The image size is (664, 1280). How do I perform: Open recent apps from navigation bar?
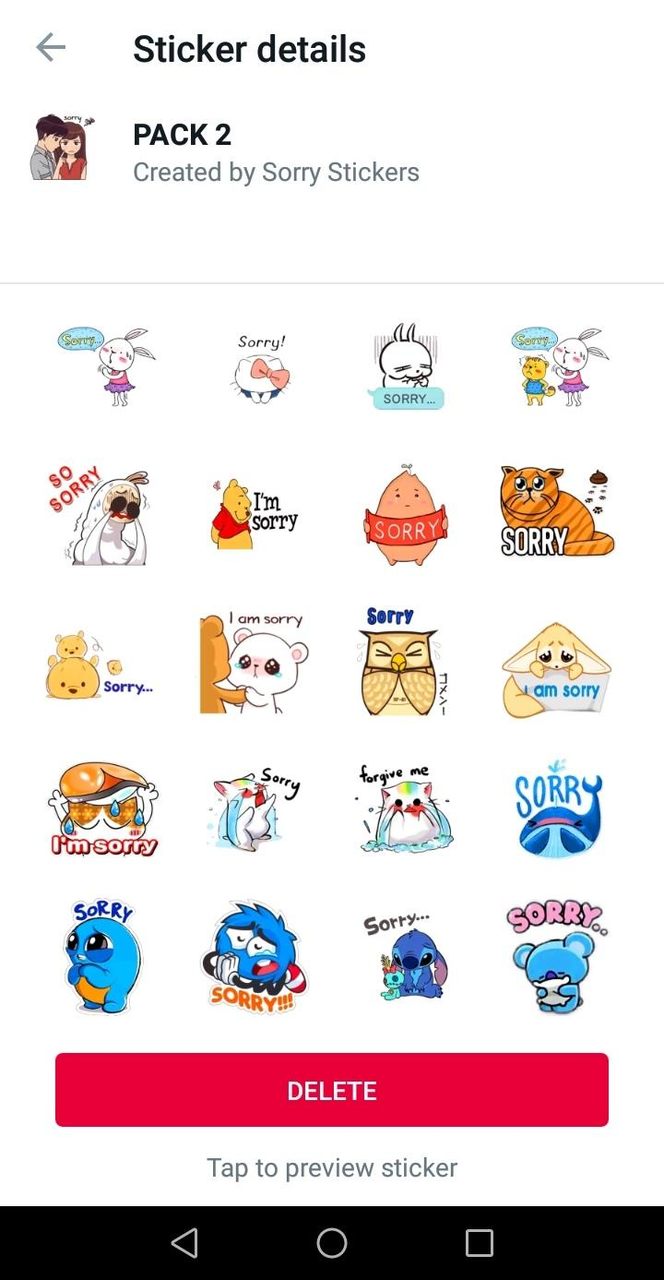click(x=479, y=1243)
